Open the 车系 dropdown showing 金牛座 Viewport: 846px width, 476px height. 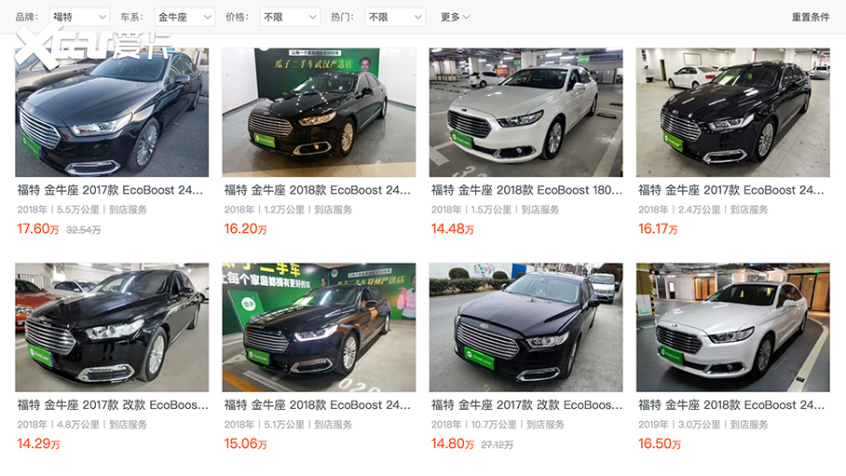185,17
